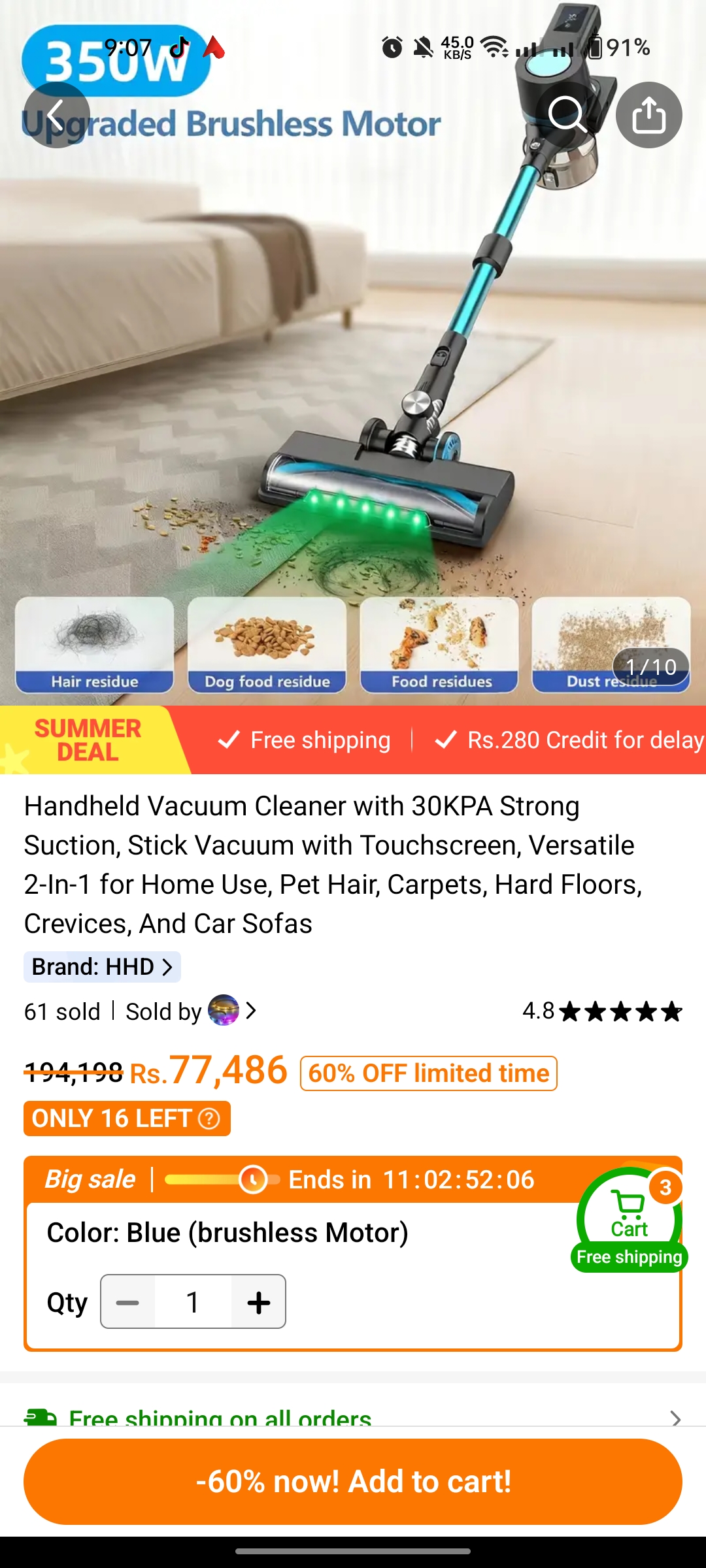706x1568 pixels.
Task: Open the 4.8 star rating reviews
Action: pyautogui.click(x=602, y=1011)
